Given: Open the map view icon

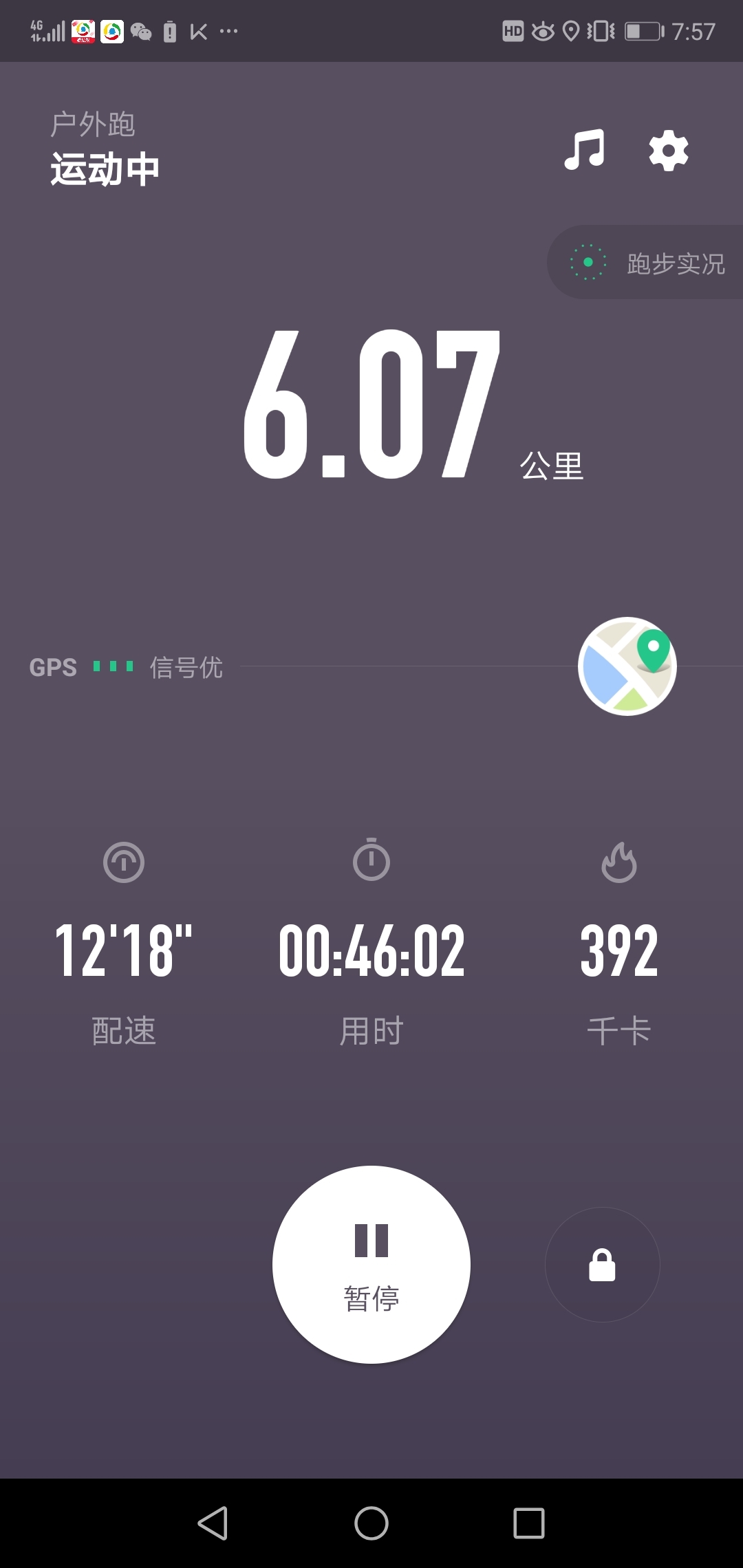Looking at the screenshot, I should (627, 666).
